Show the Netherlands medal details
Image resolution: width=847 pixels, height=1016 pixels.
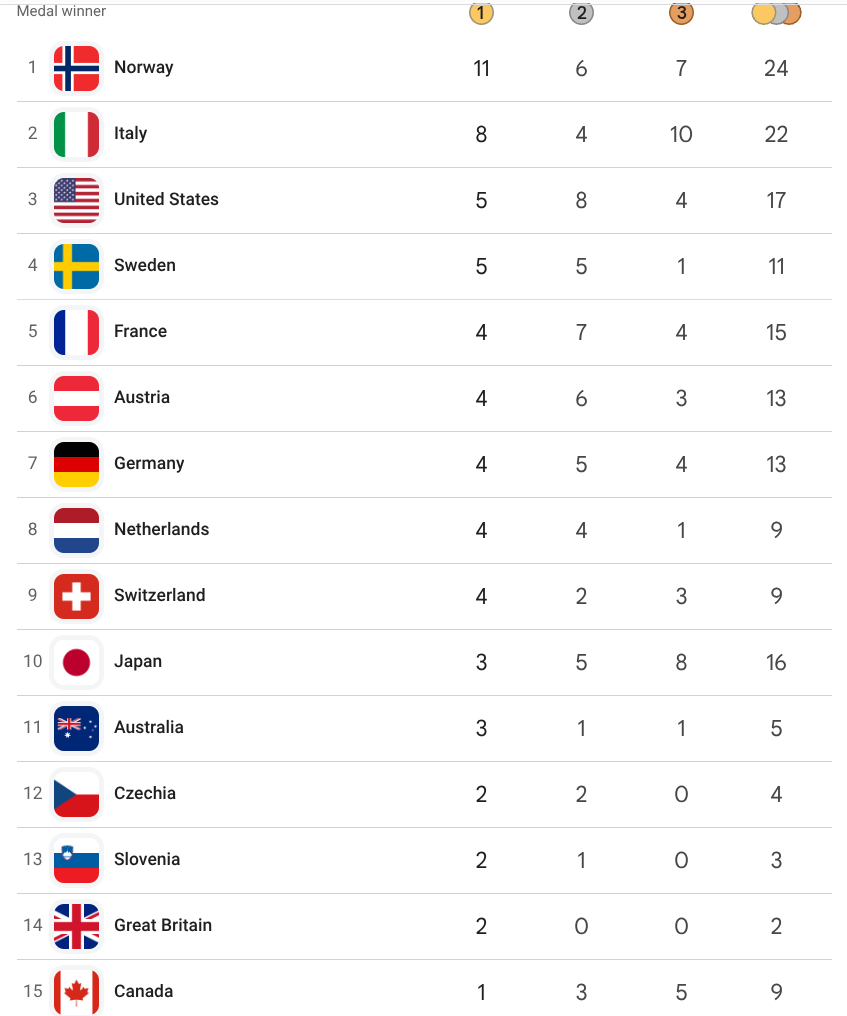161,530
